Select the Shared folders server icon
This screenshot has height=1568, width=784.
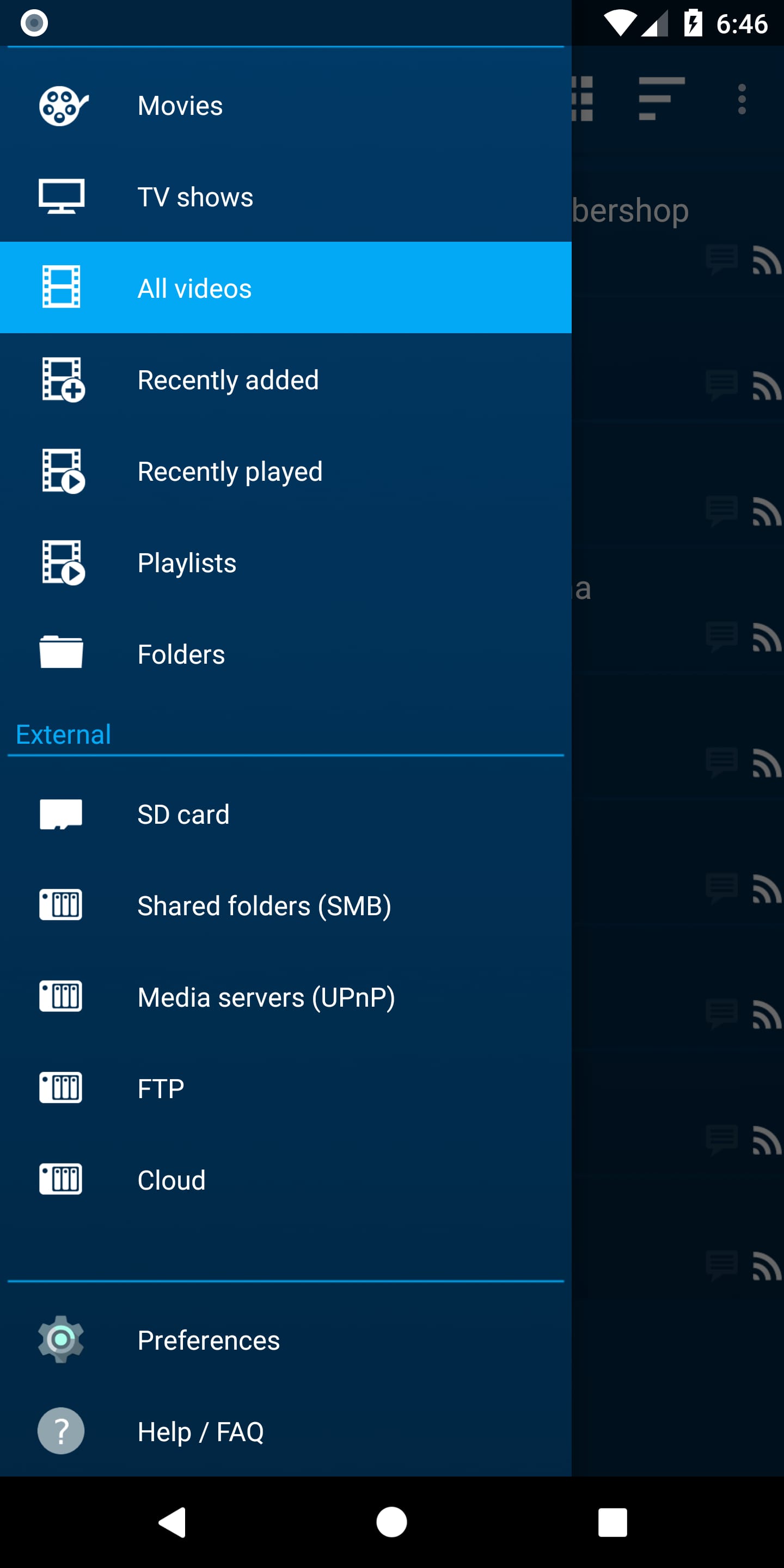[61, 905]
